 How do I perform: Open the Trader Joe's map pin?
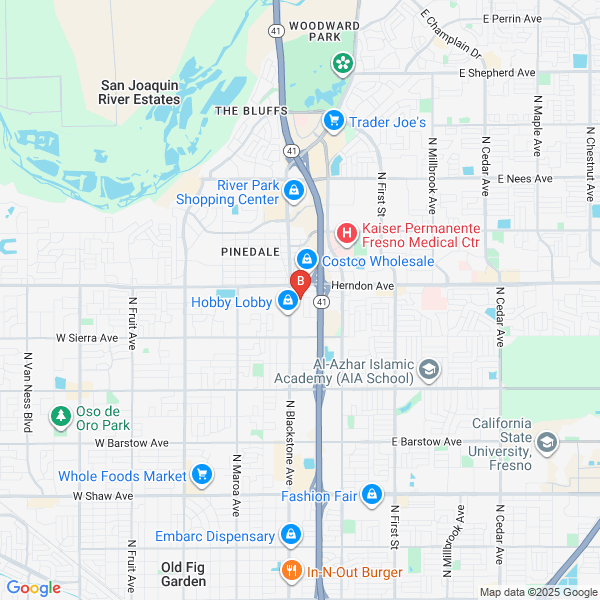point(335,121)
